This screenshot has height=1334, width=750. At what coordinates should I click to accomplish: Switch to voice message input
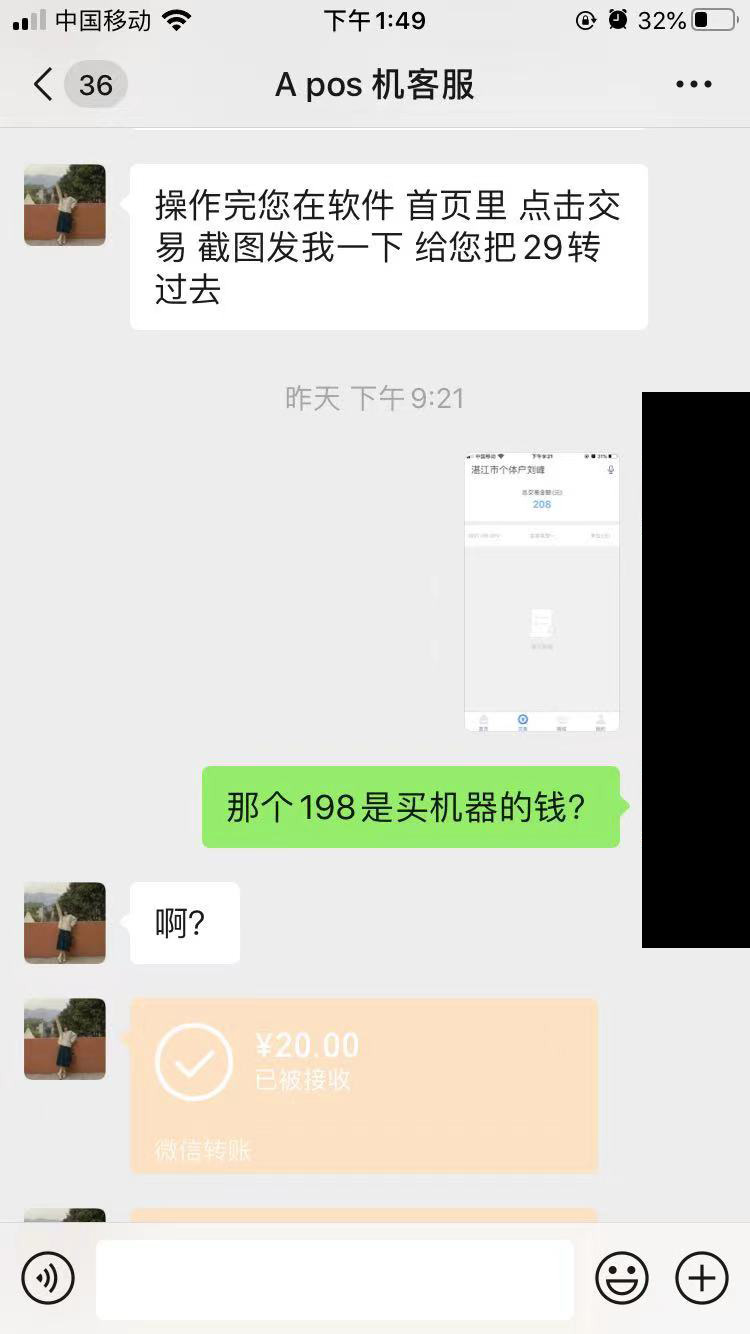pos(47,1278)
